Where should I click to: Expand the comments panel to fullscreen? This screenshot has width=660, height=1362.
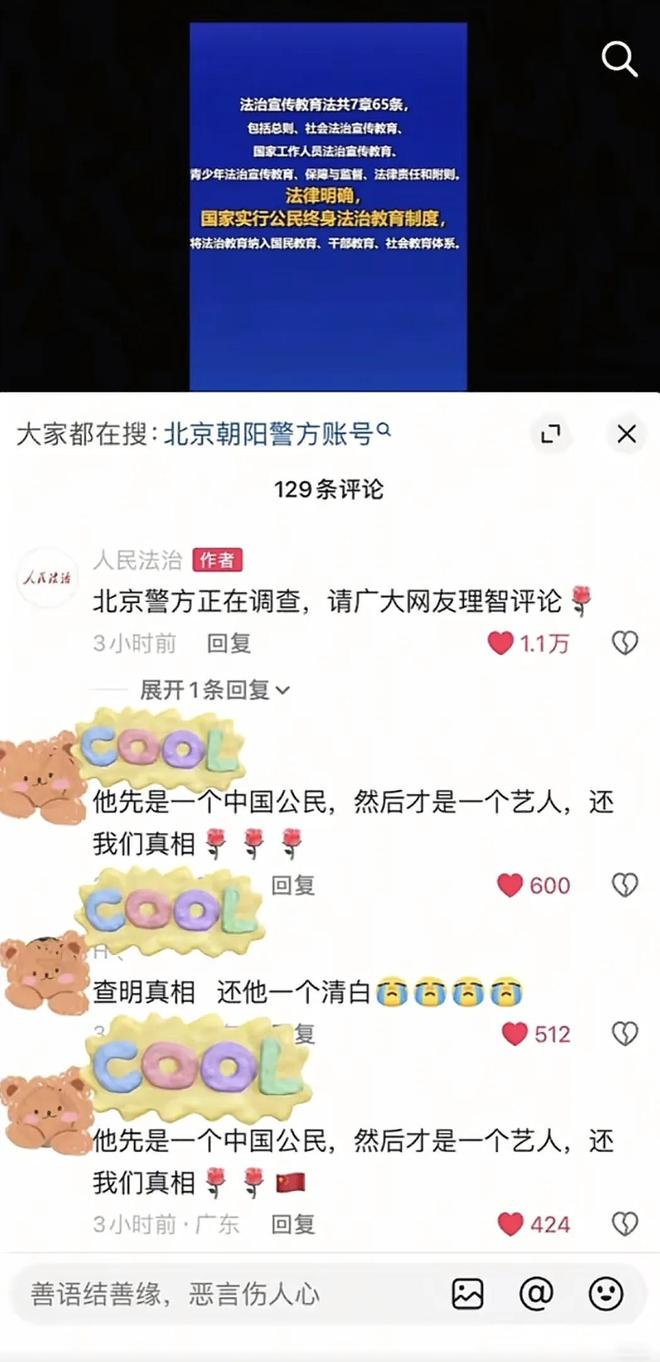point(550,434)
